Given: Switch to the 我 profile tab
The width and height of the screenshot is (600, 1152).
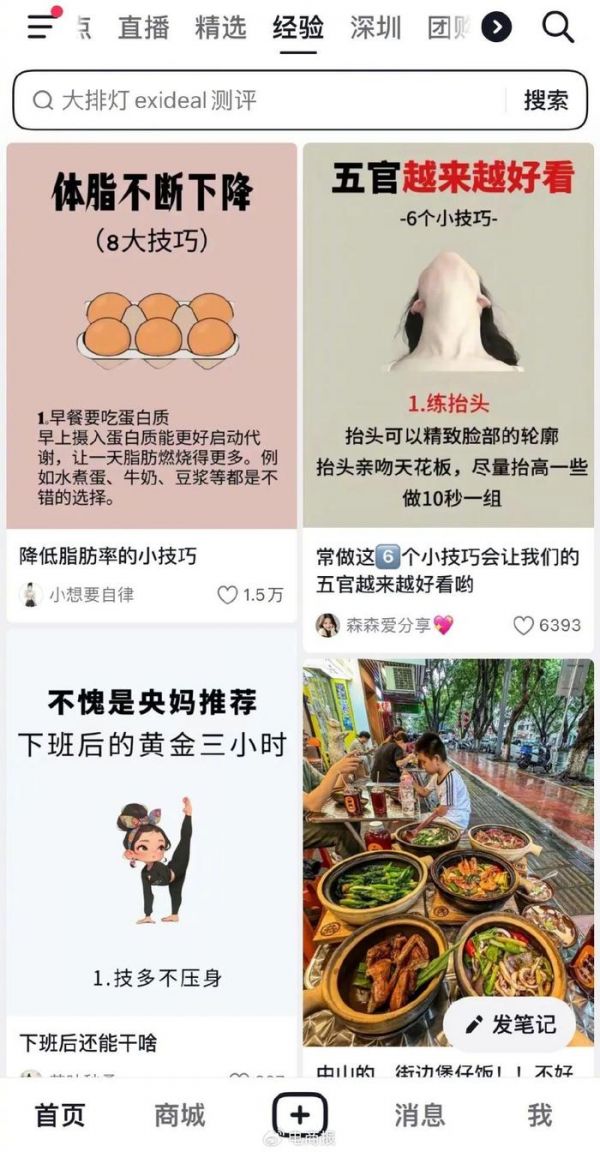Looking at the screenshot, I should pos(539,1114).
